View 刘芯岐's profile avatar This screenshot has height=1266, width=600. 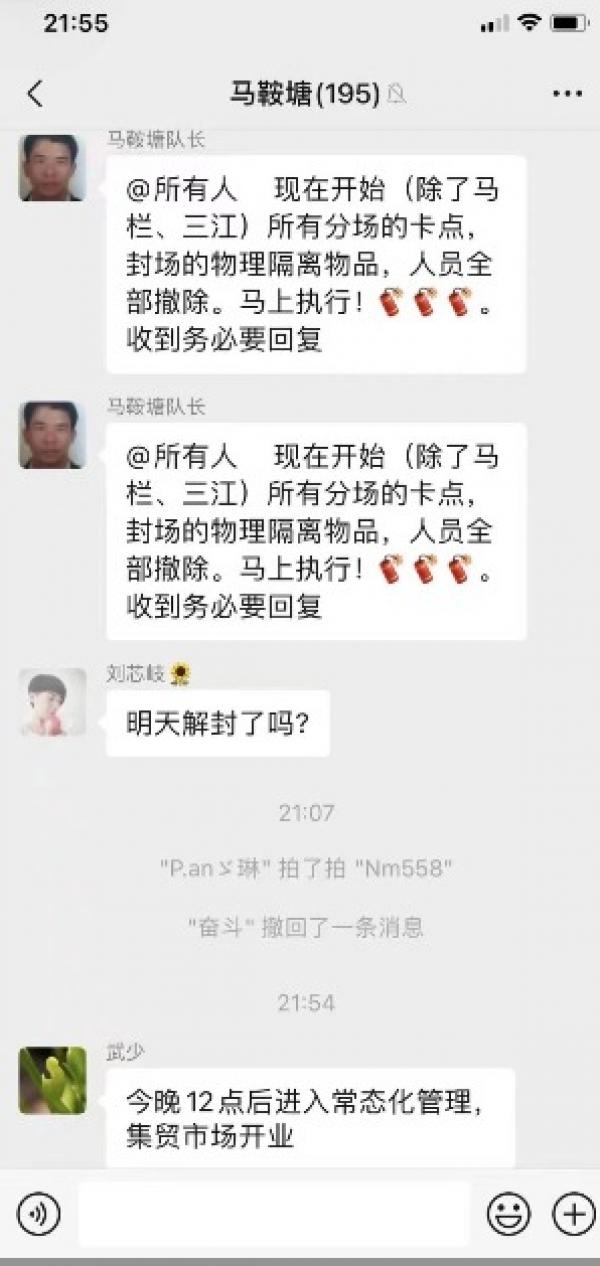(x=52, y=702)
